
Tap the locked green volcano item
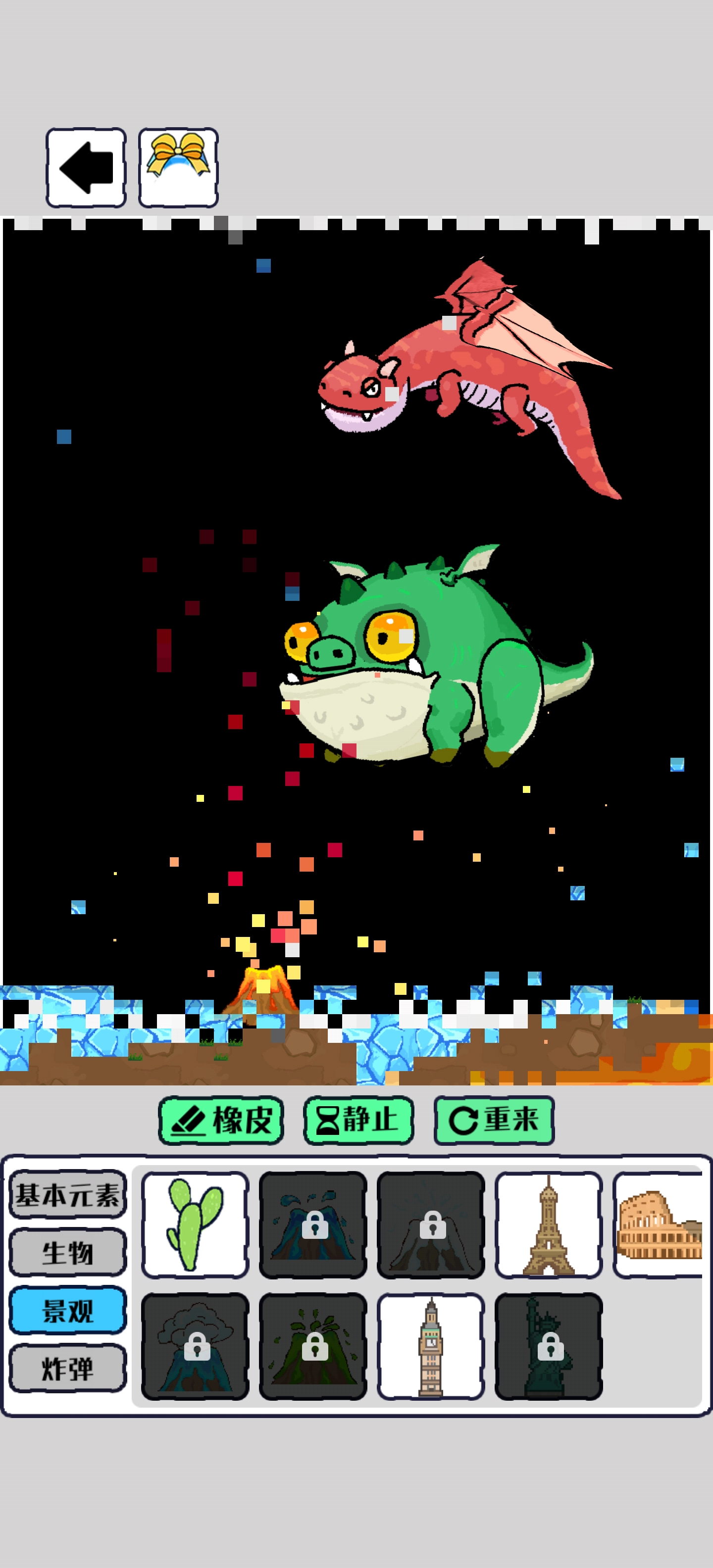point(312,1346)
